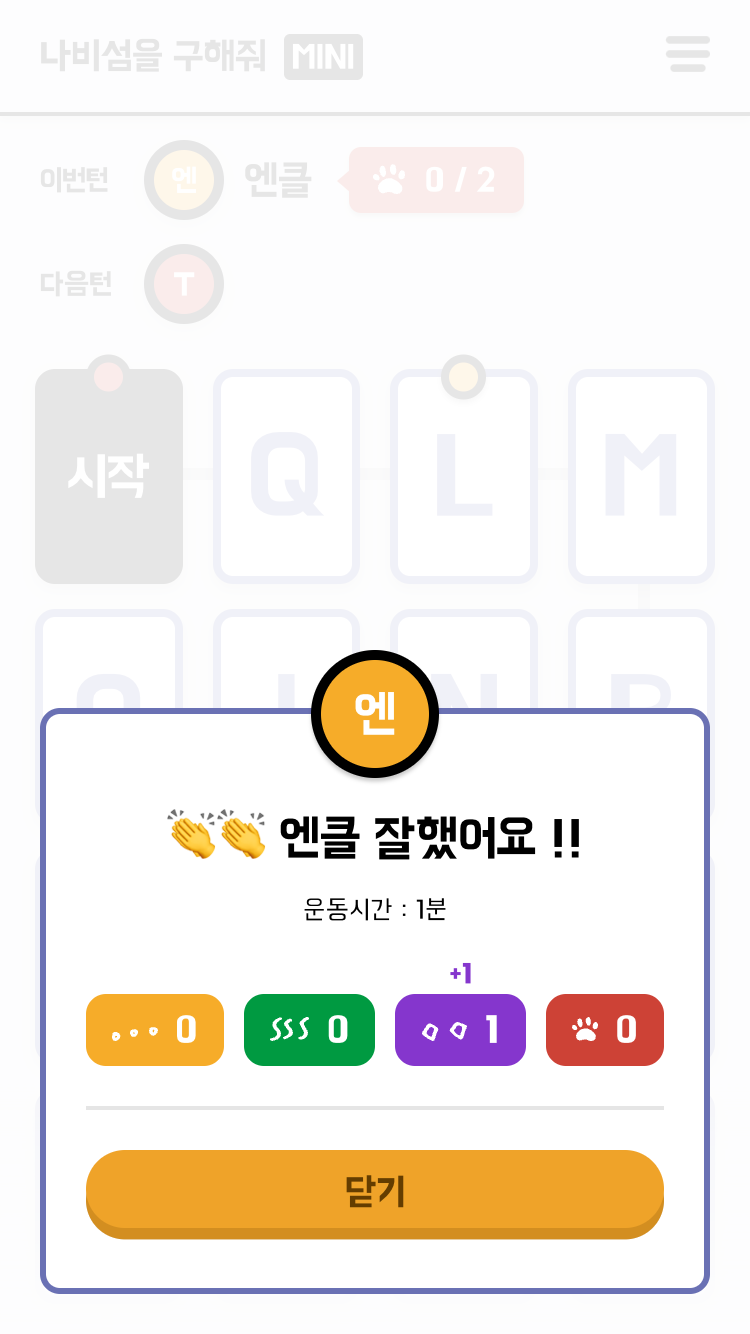Close the dialog with the 닫기 button
Viewport: 750px width, 1334px height.
click(x=375, y=1192)
